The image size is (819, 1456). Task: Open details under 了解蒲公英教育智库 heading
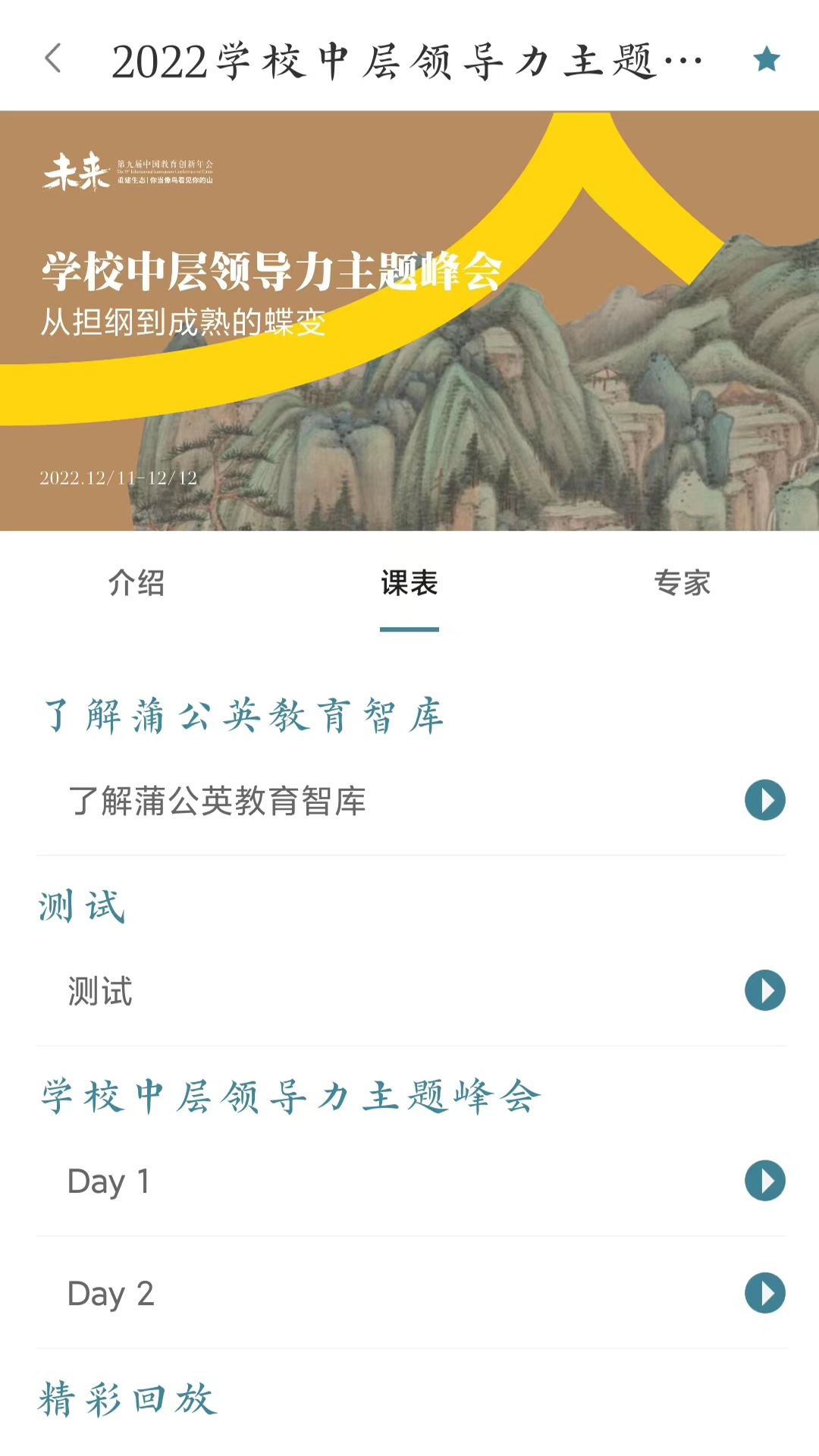[243, 717]
